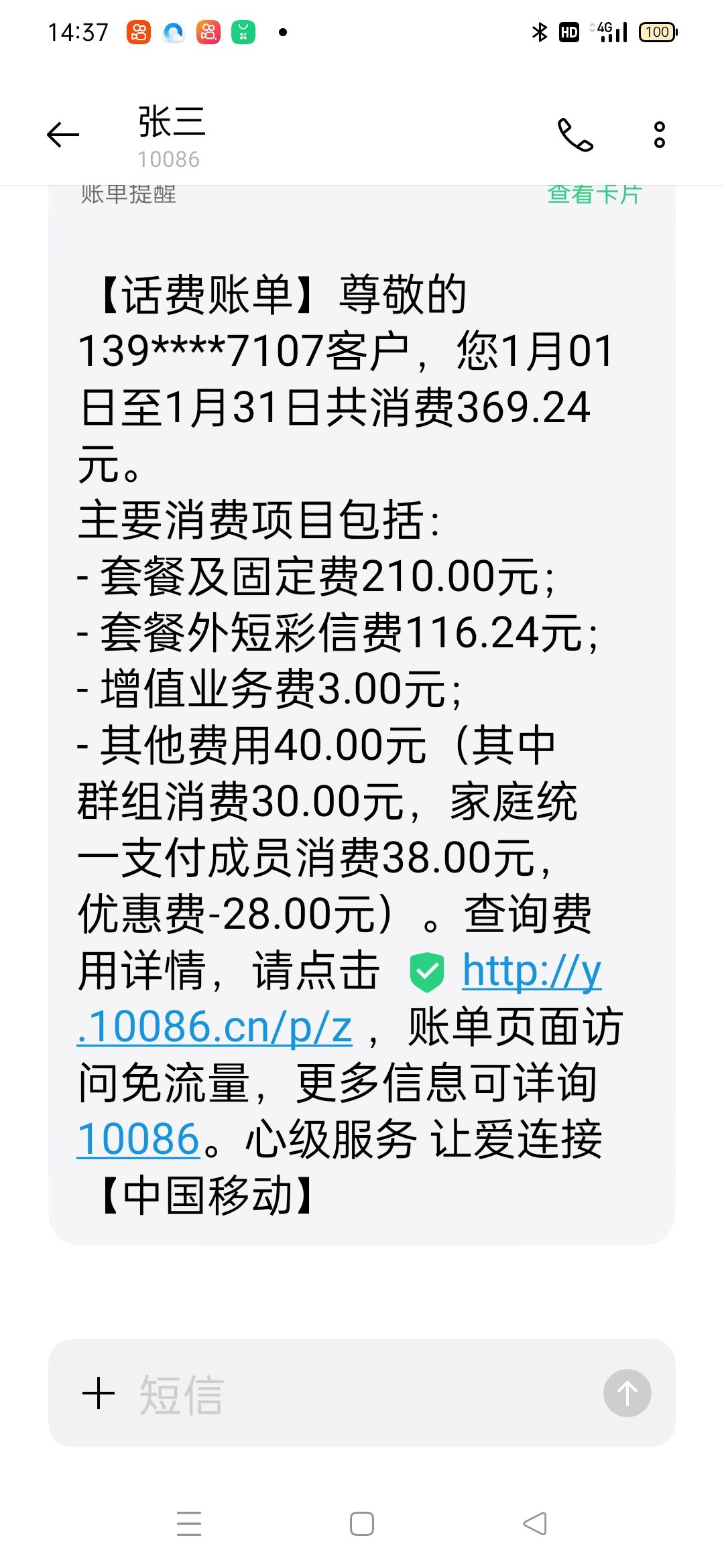Open recent apps from the navigation bar
Viewport: 724px width, 1568px height.
point(189,1523)
